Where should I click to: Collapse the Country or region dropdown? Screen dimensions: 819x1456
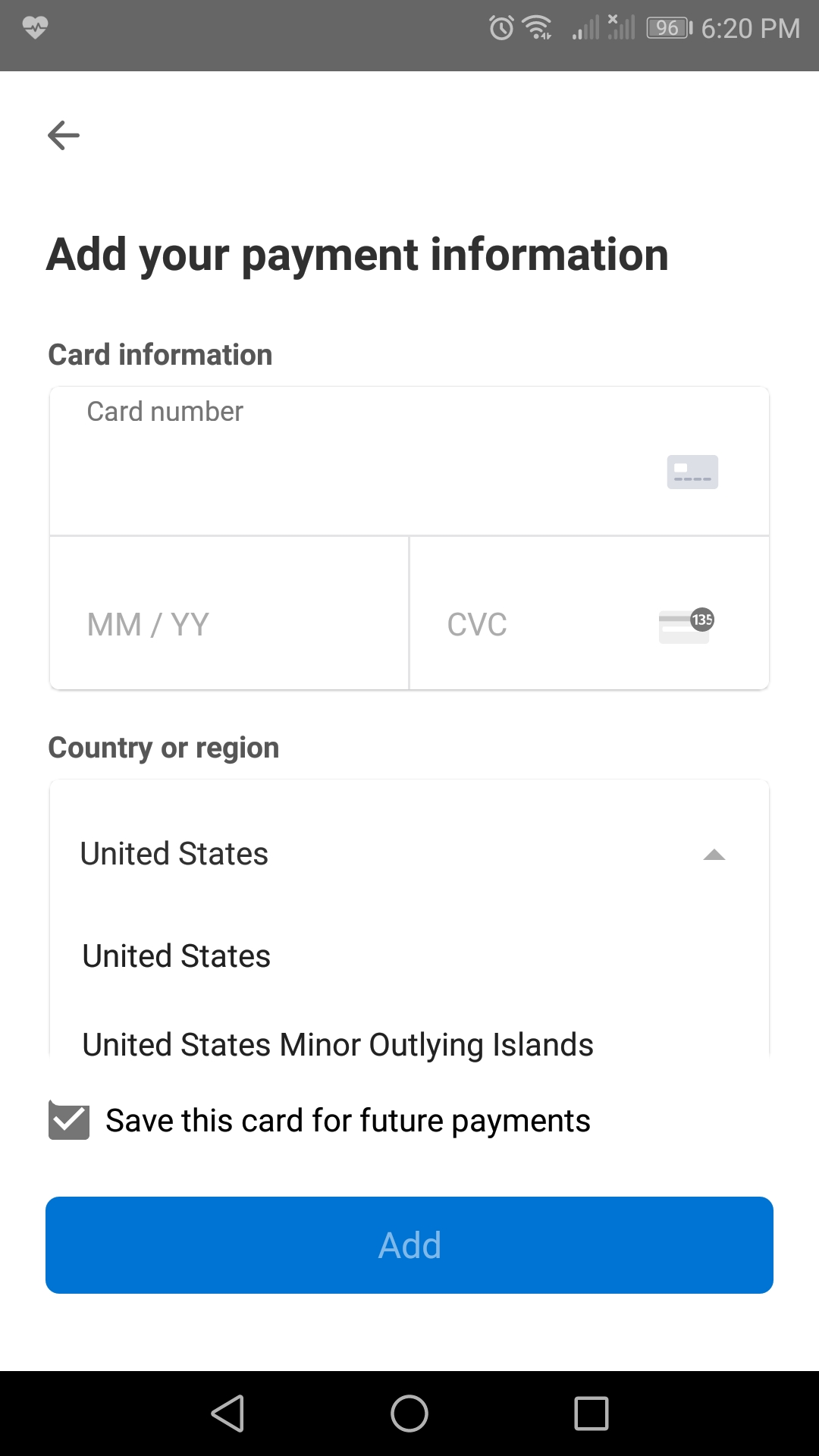click(x=714, y=855)
